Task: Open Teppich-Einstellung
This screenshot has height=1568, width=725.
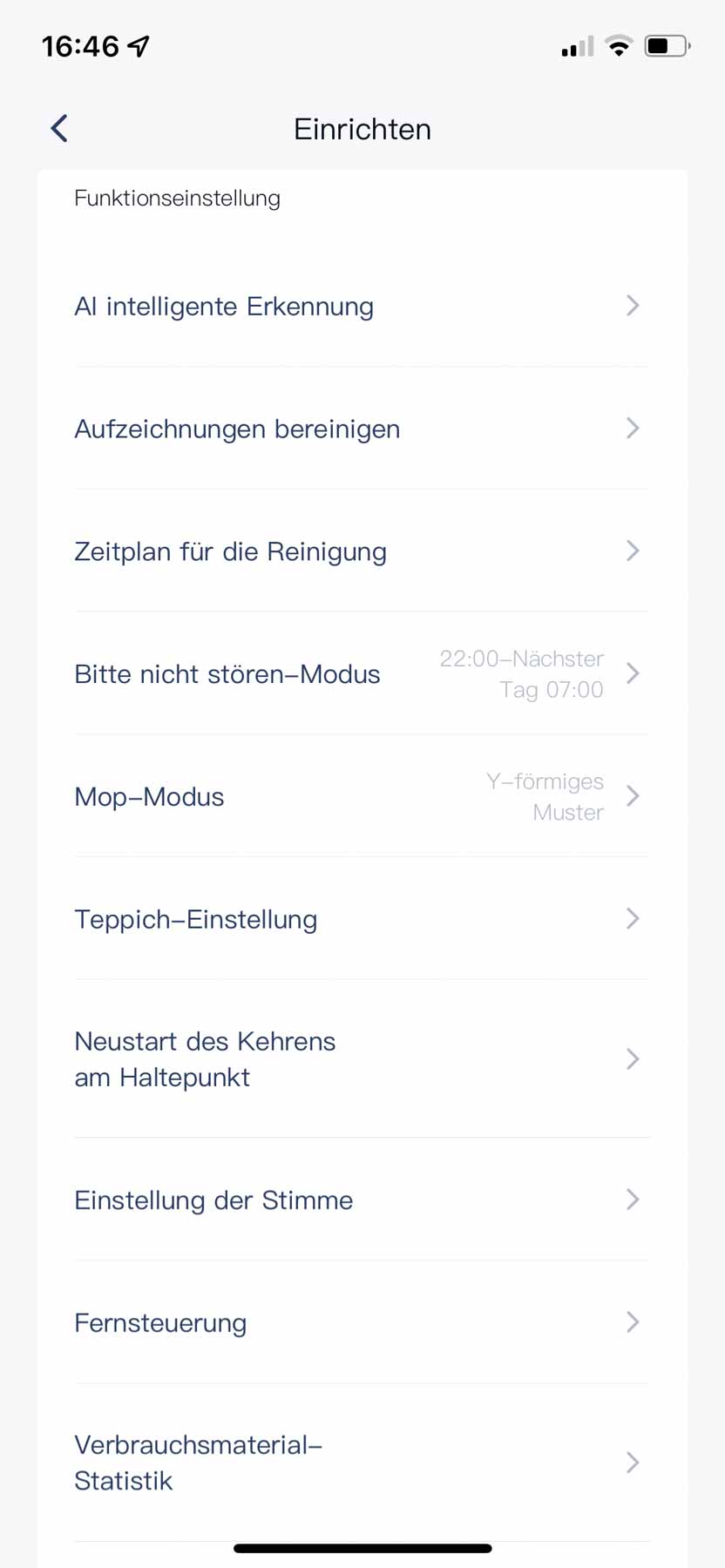Action: 361,919
